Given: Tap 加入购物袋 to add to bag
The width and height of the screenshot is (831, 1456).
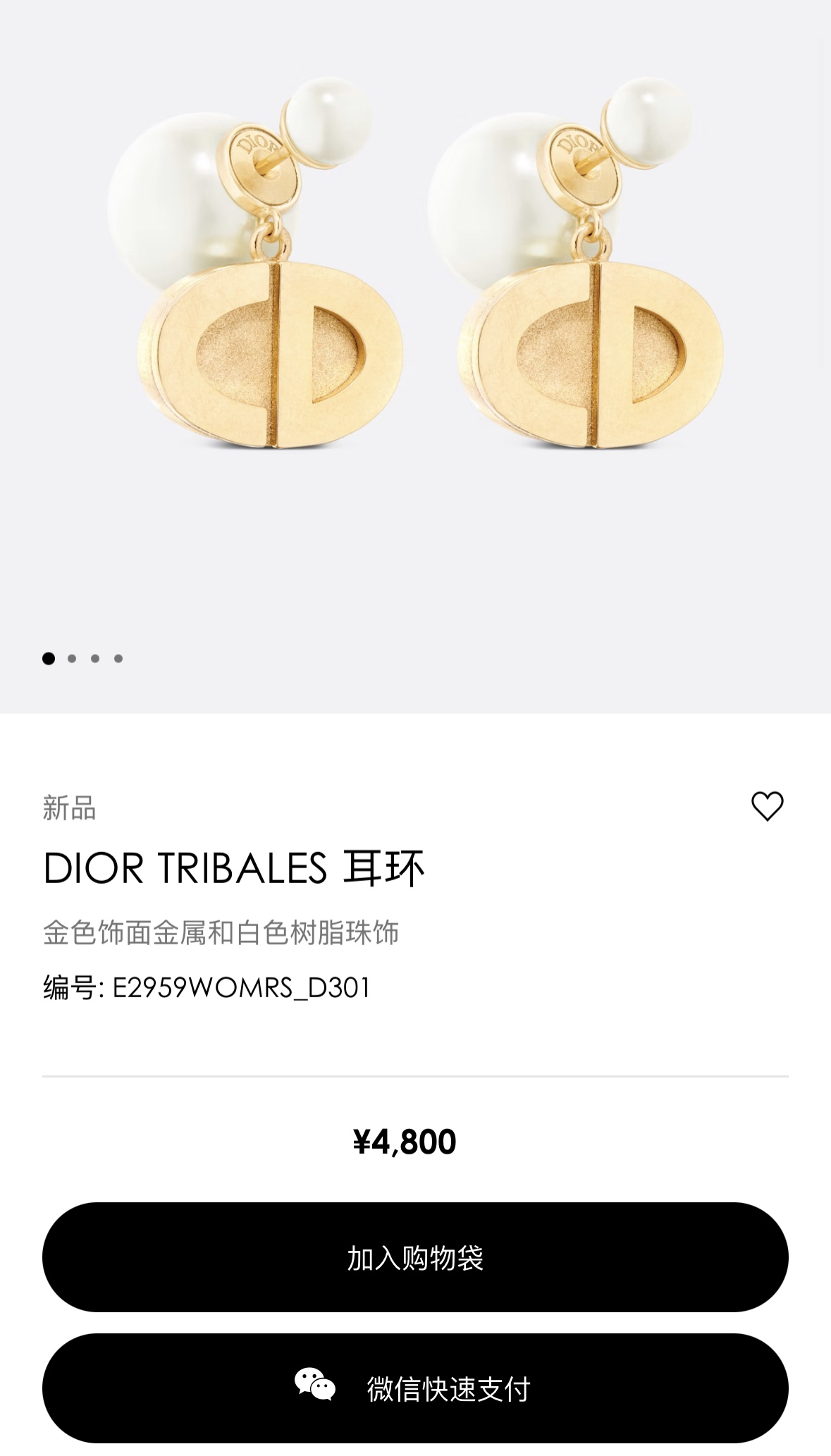Looking at the screenshot, I should click(415, 1257).
